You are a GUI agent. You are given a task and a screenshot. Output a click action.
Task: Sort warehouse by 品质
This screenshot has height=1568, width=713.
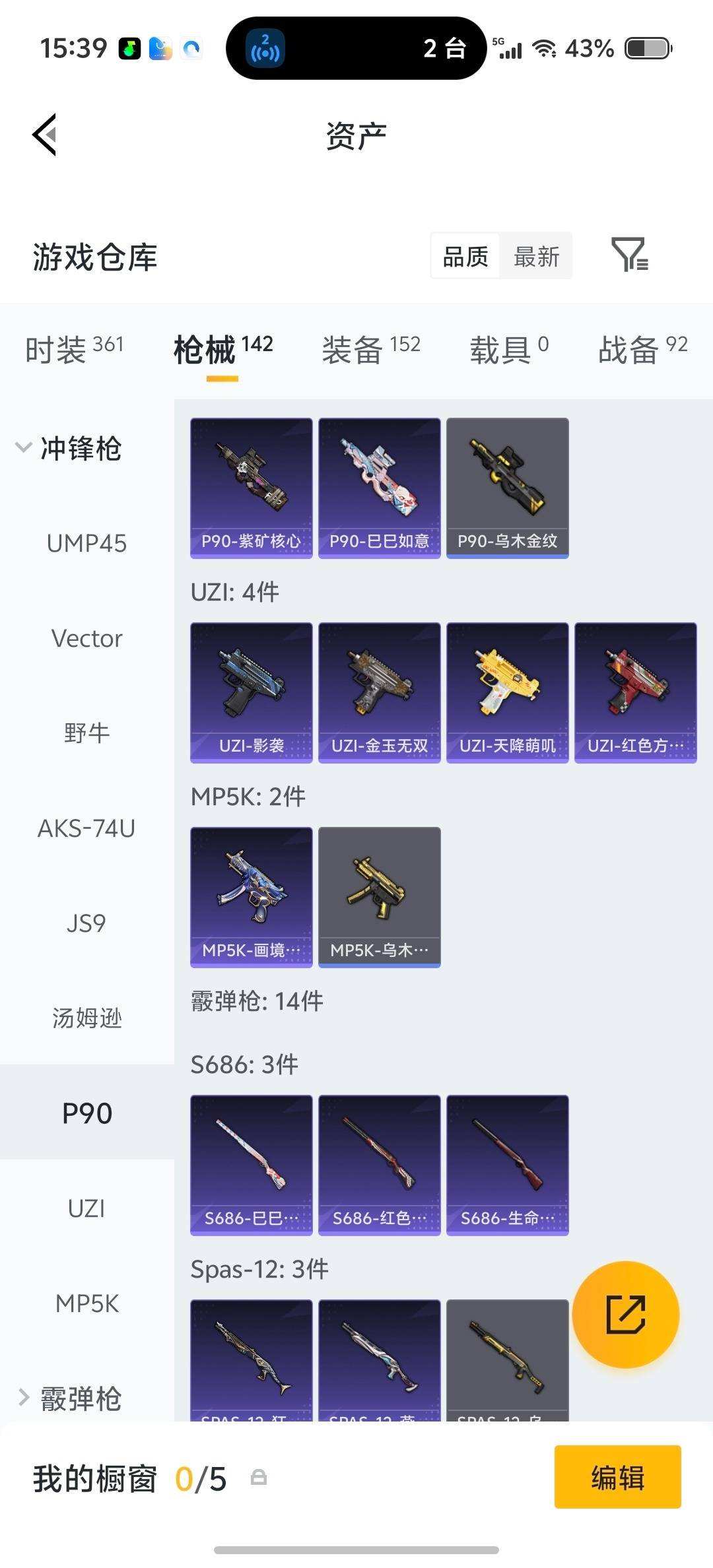(x=465, y=256)
